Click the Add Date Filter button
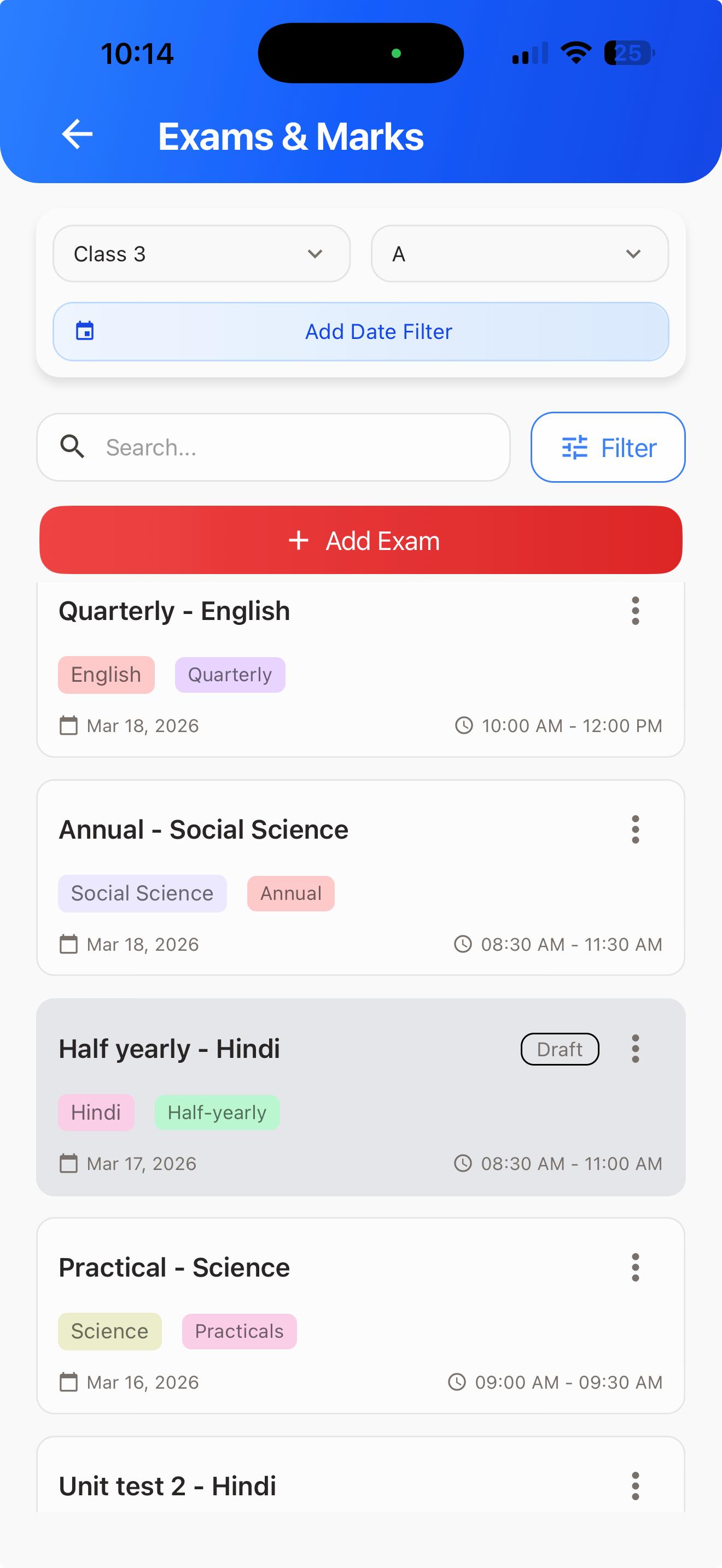Viewport: 722px width, 1568px height. [361, 331]
